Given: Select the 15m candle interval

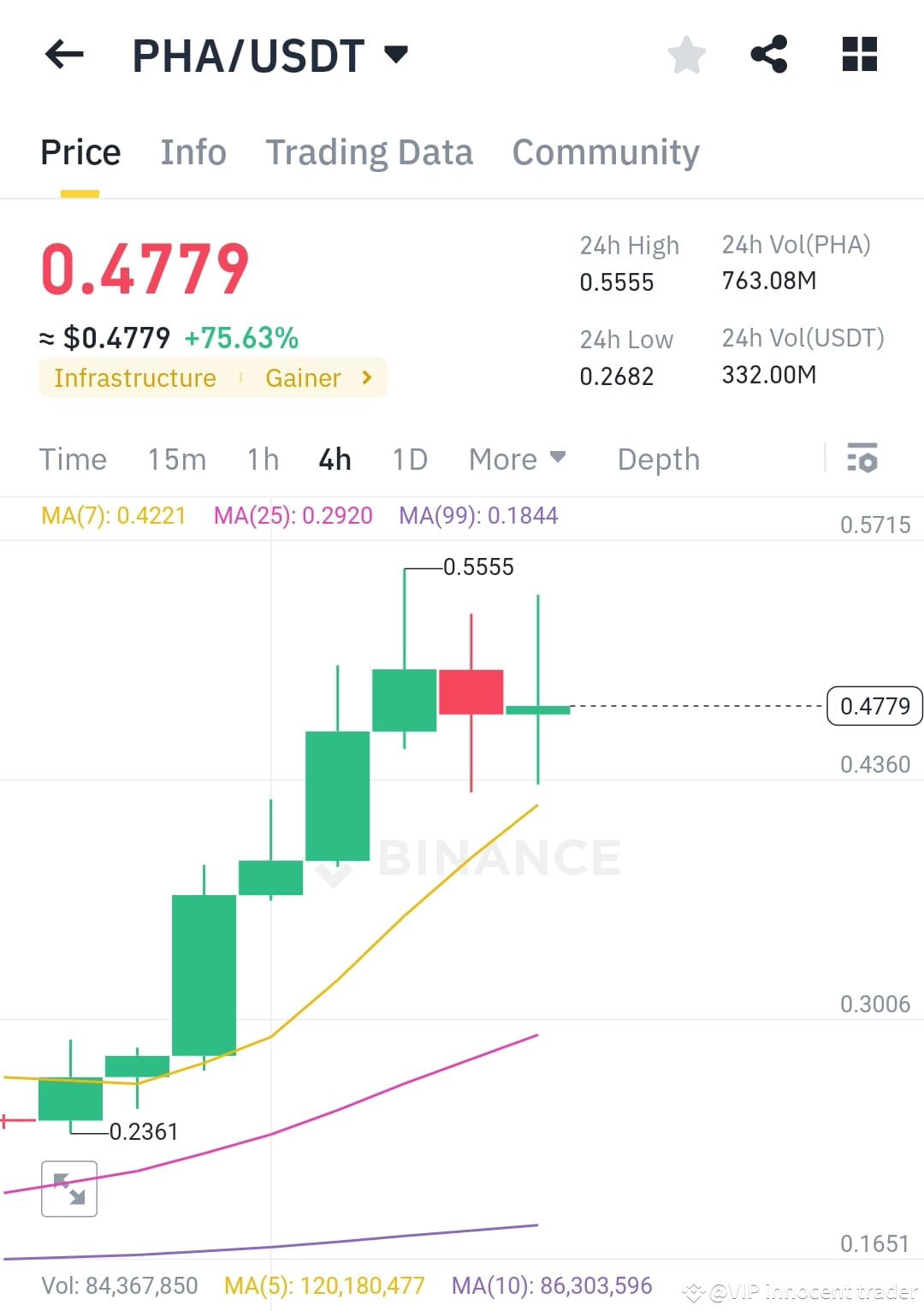Looking at the screenshot, I should (x=175, y=460).
